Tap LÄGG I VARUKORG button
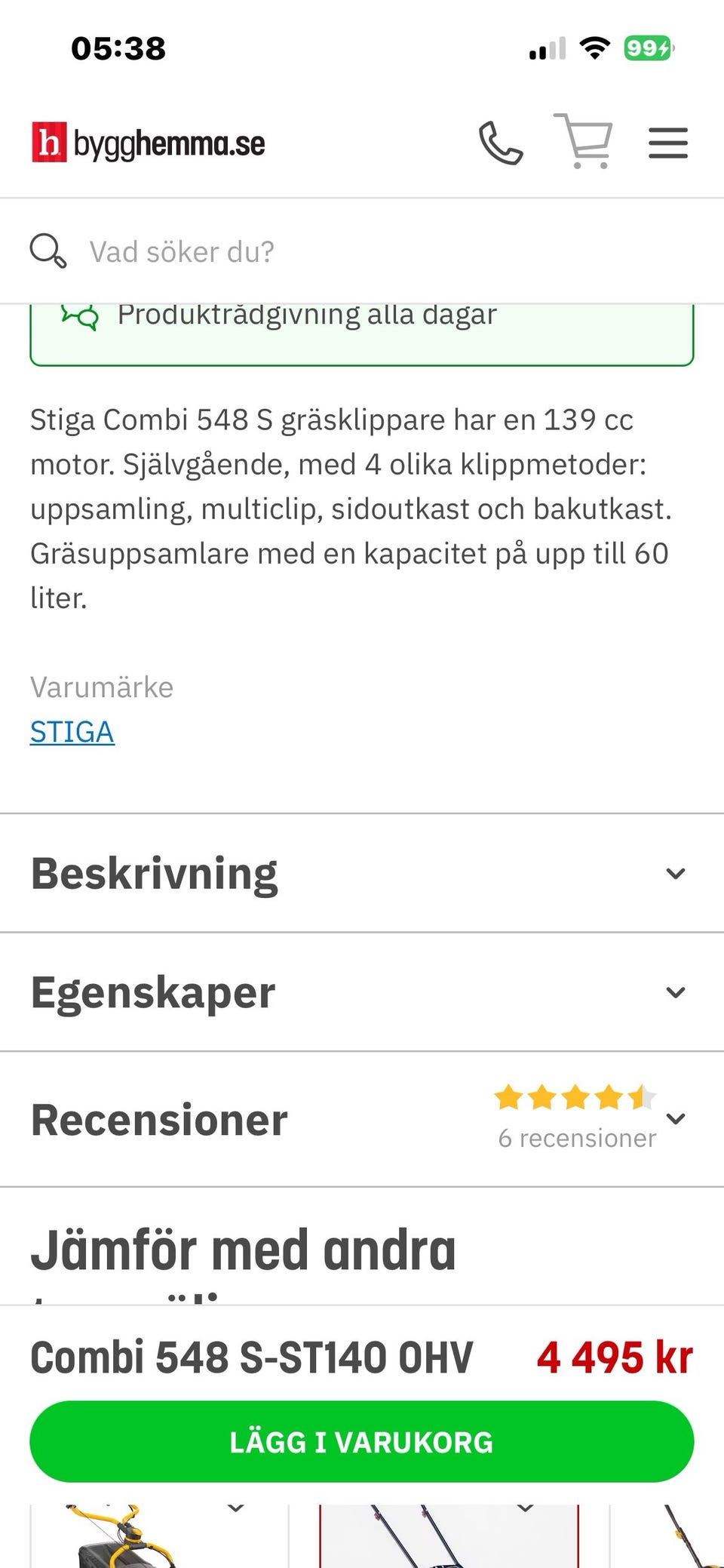724x1568 pixels. click(x=362, y=1442)
